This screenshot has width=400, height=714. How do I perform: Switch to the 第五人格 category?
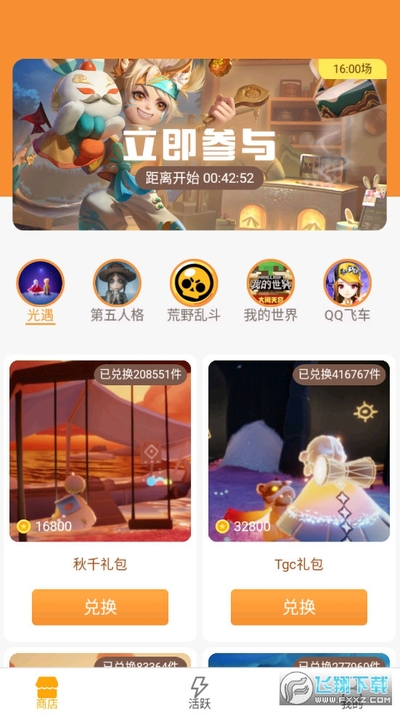pos(117,291)
